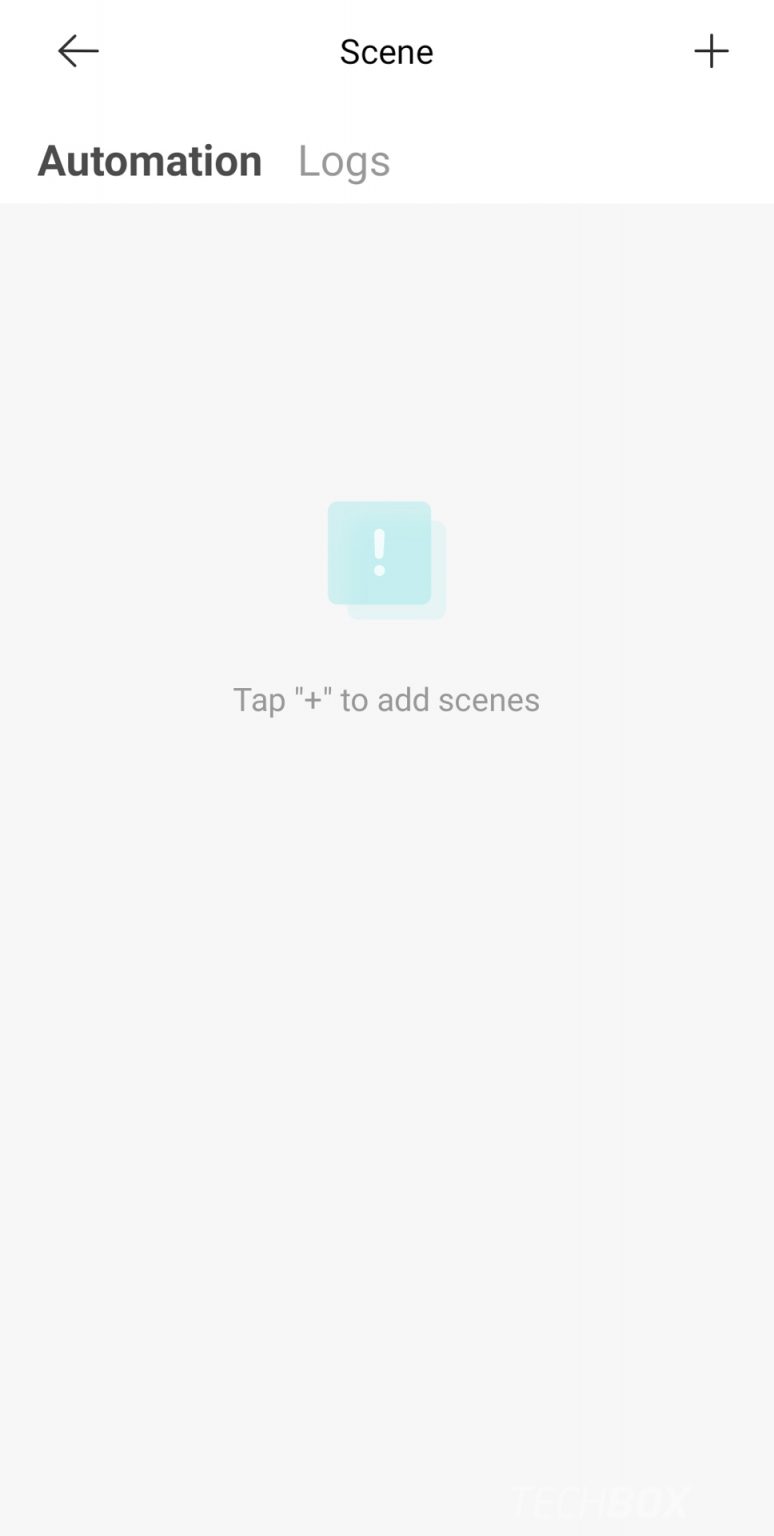Switch to the Logs tab

click(x=344, y=161)
